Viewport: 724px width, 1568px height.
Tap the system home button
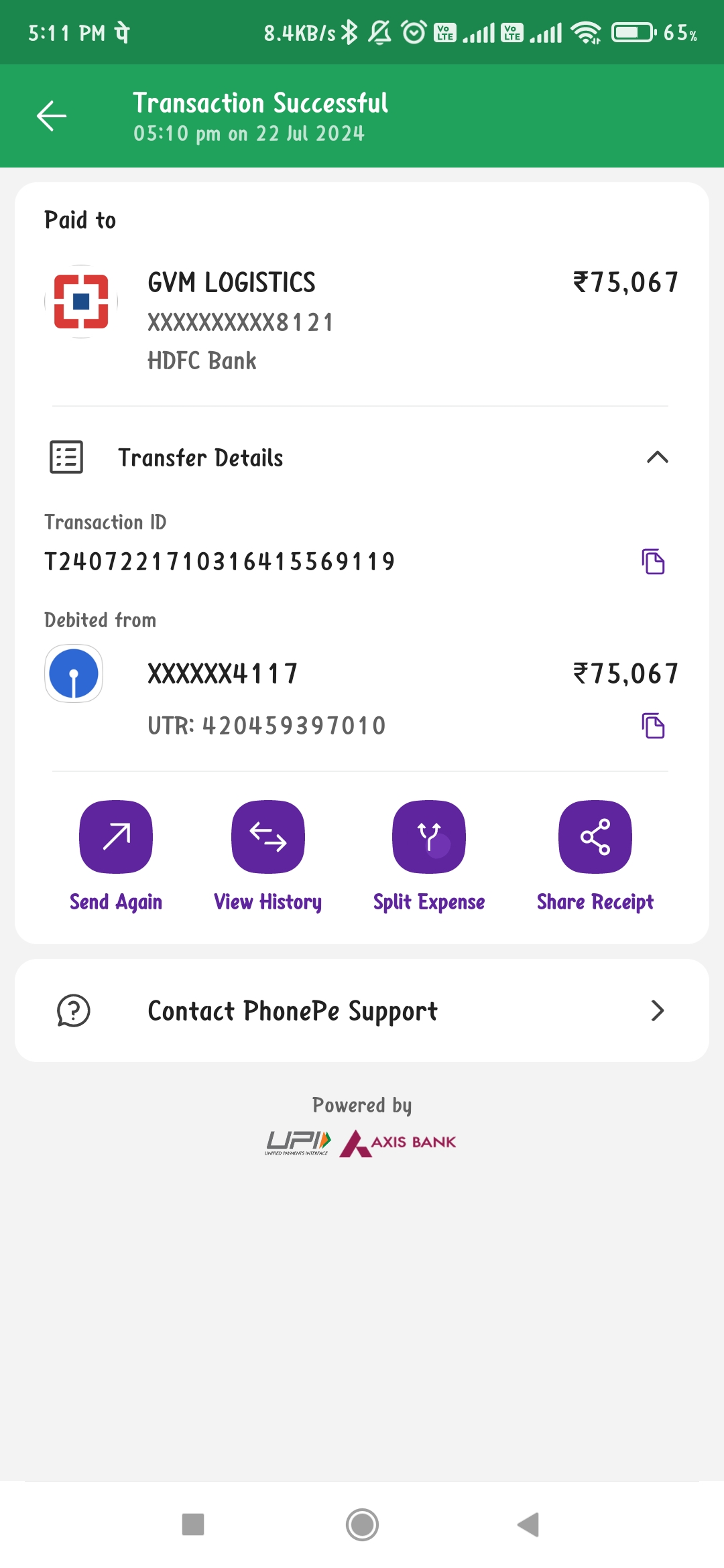pos(362,1524)
